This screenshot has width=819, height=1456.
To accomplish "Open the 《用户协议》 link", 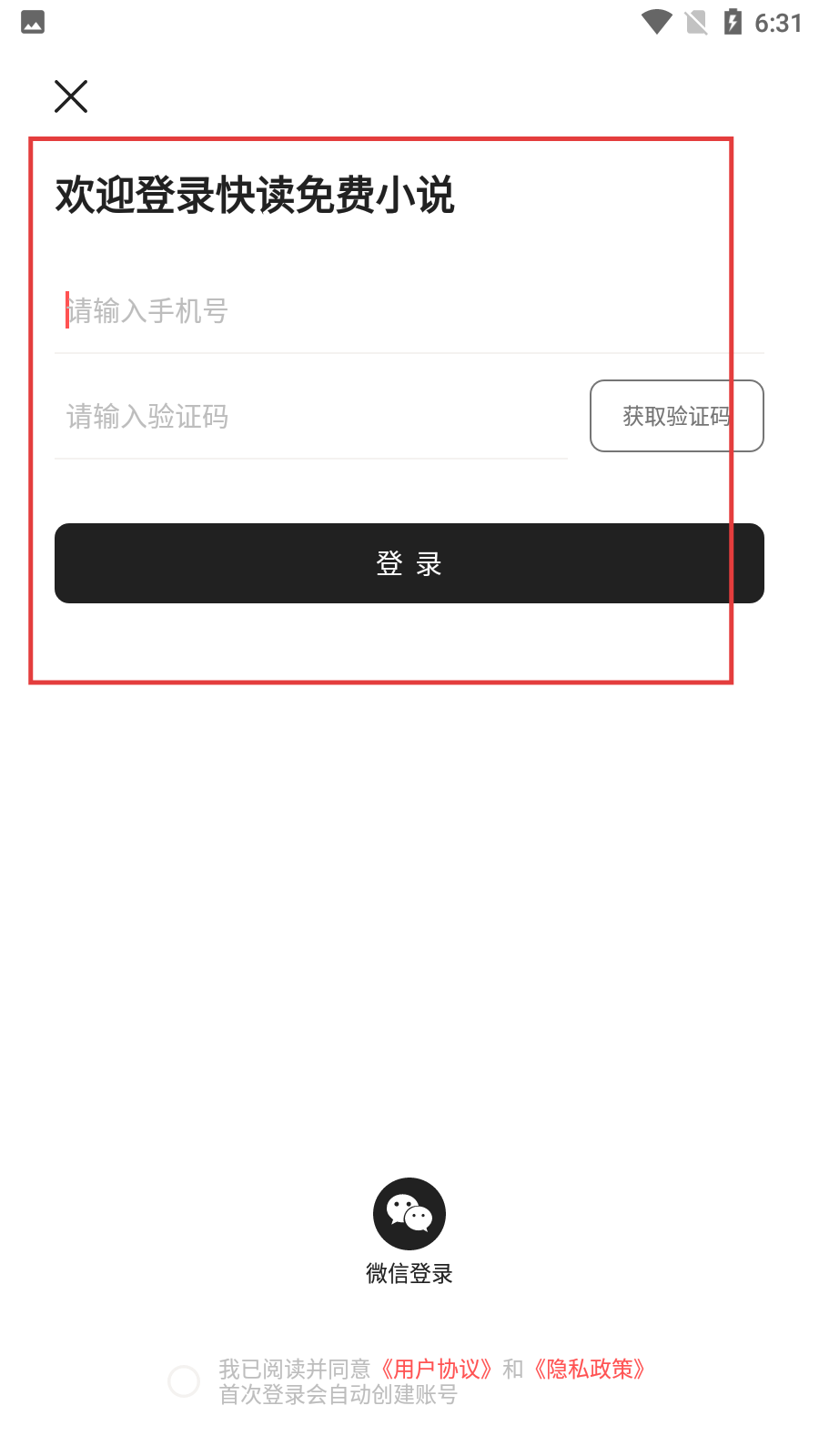I will point(437,1369).
